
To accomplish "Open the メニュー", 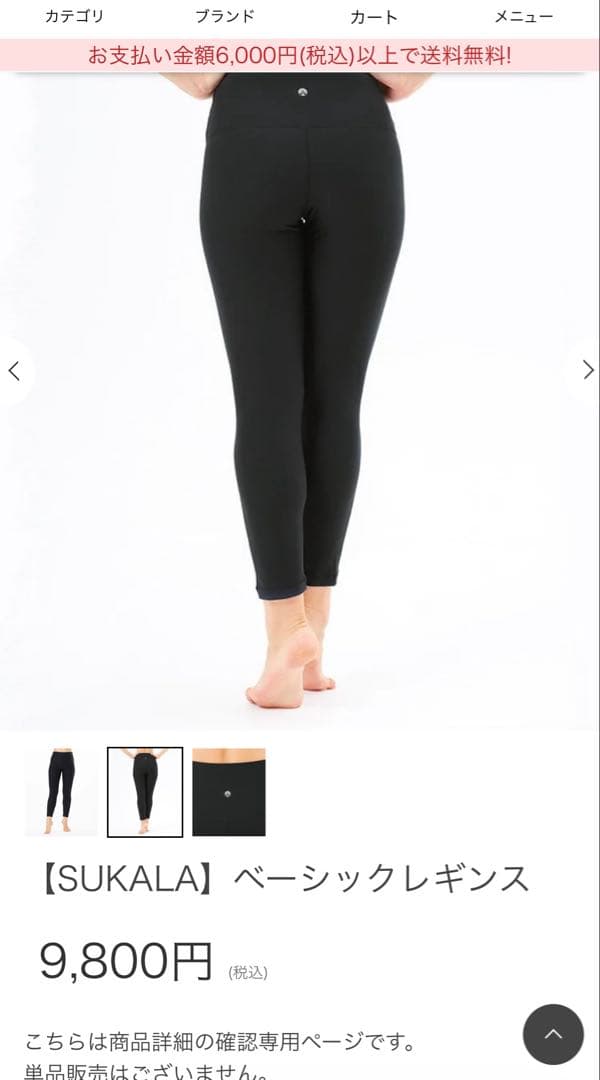I will click(524, 17).
